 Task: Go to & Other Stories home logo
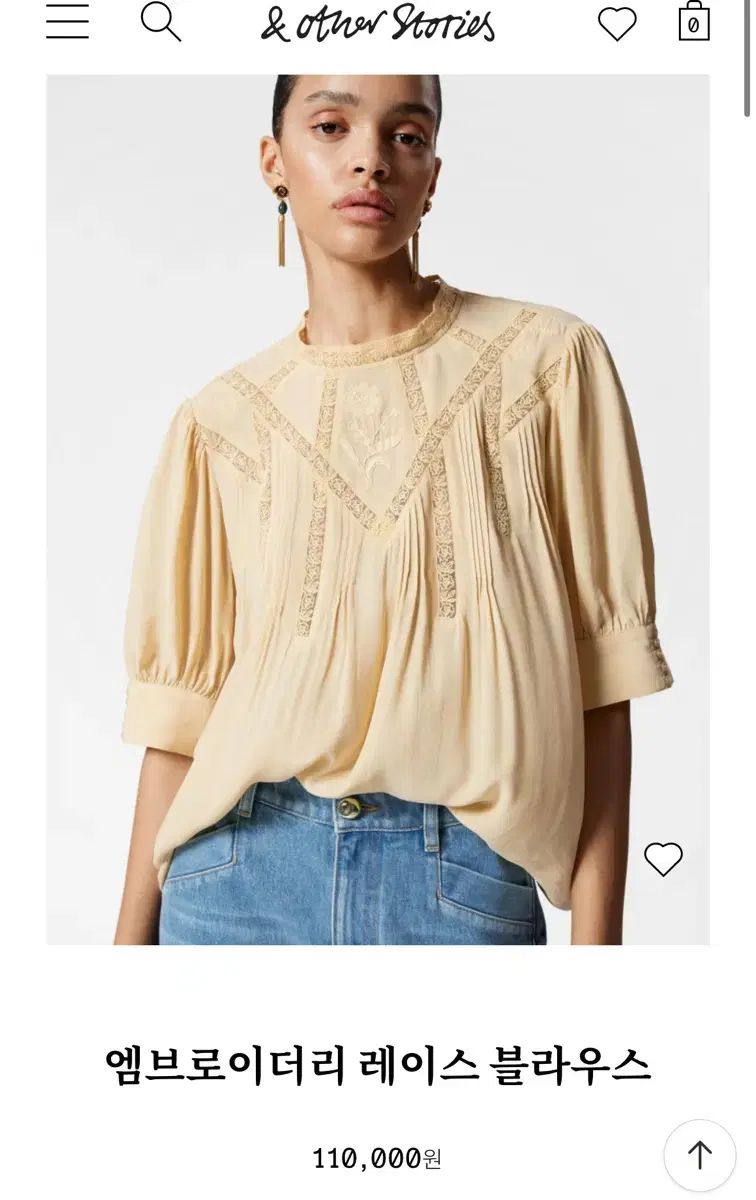click(378, 23)
